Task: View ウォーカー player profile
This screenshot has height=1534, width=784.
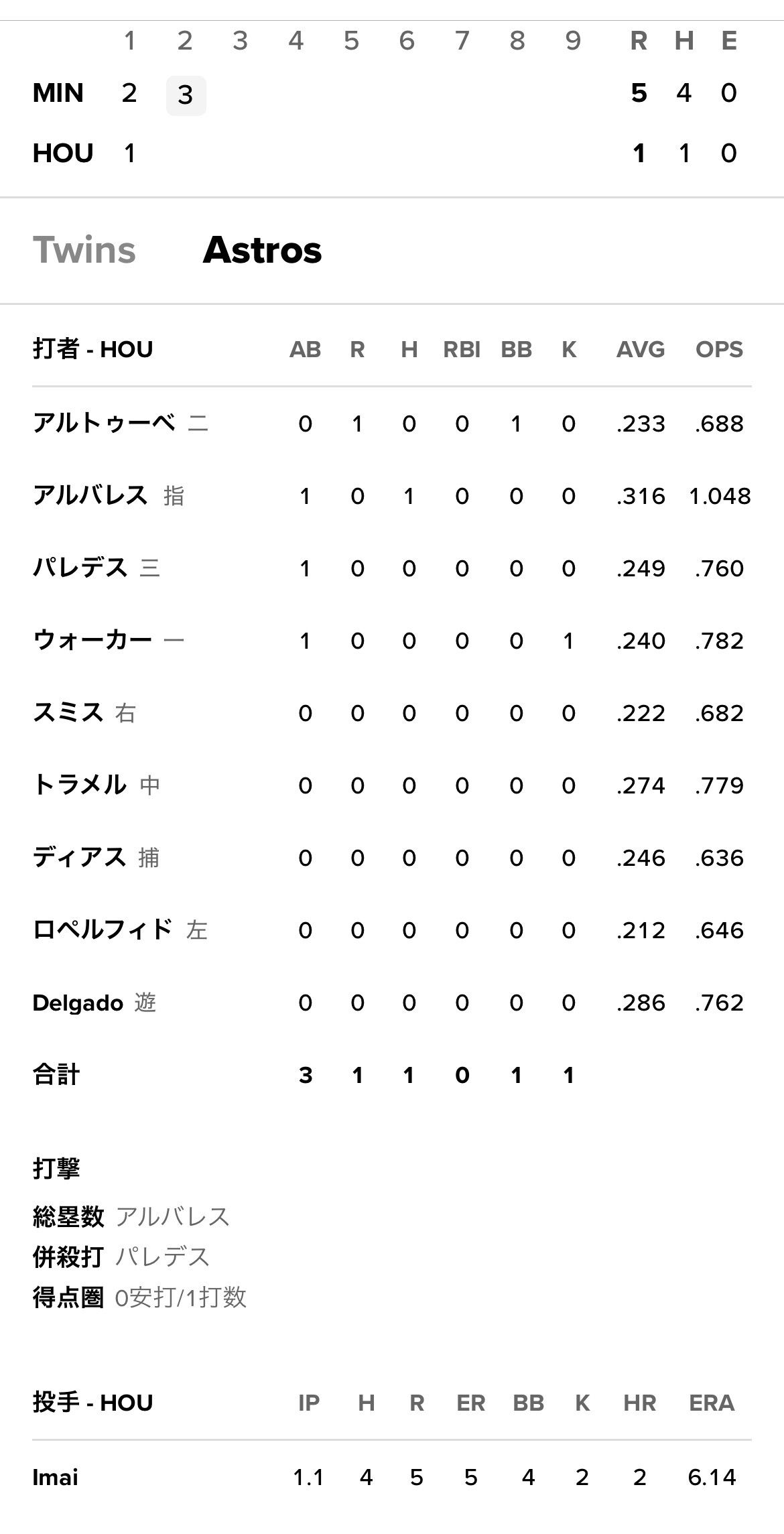Action: [x=92, y=641]
